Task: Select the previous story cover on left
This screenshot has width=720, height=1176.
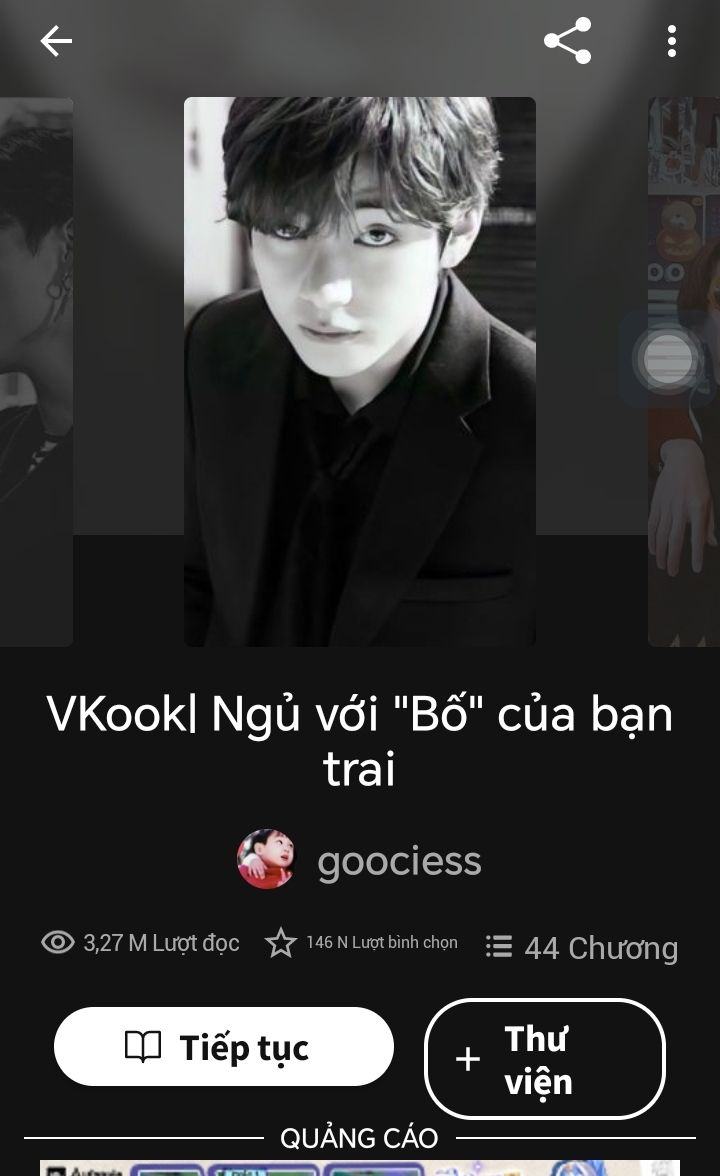Action: (35, 370)
